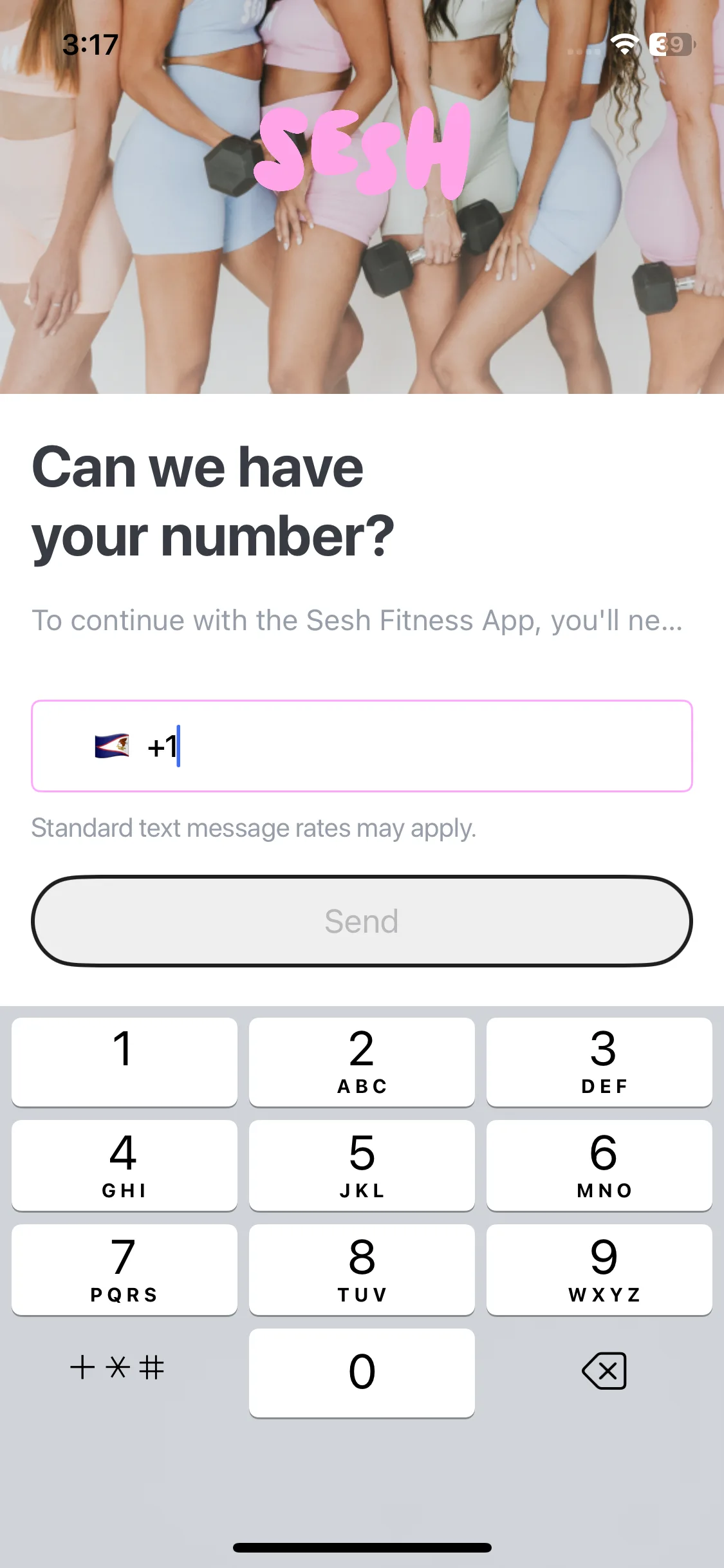Tap keypad digit 6

pyautogui.click(x=599, y=1165)
